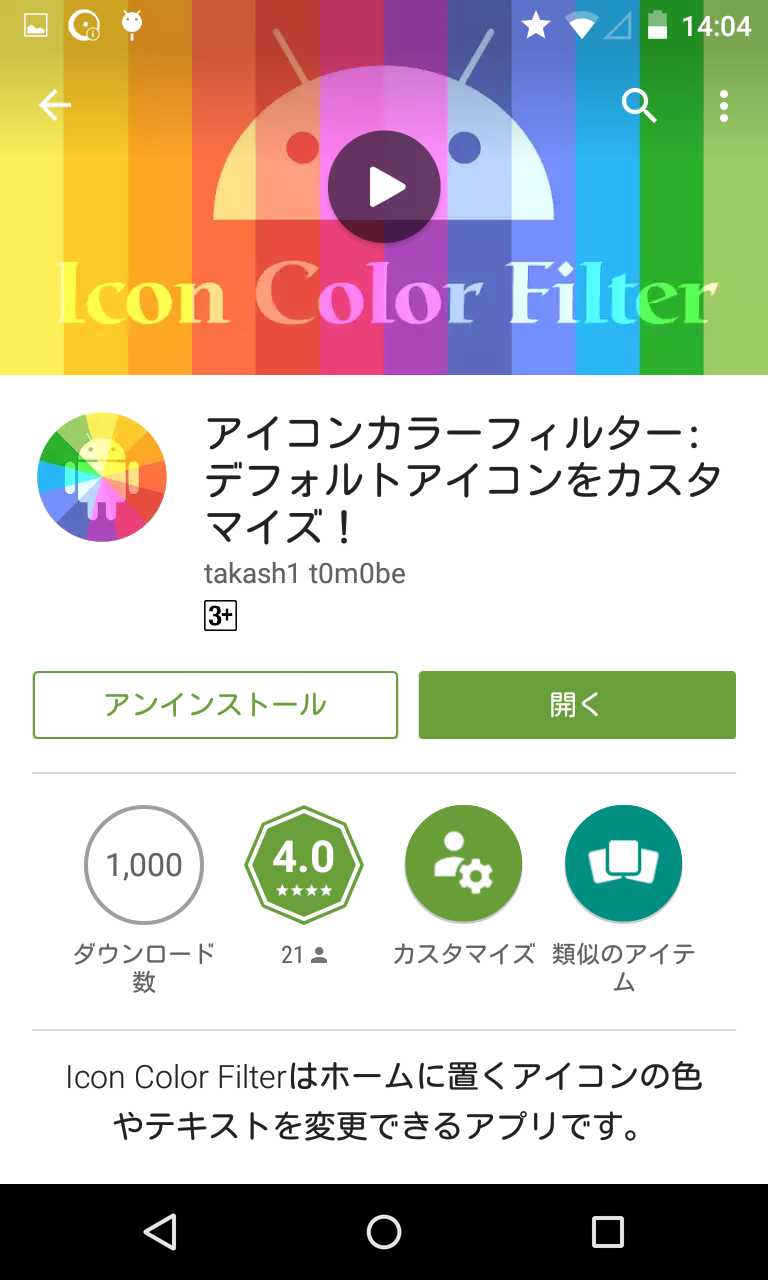768x1280 pixels.
Task: Open the search magnifier
Action: 638,105
